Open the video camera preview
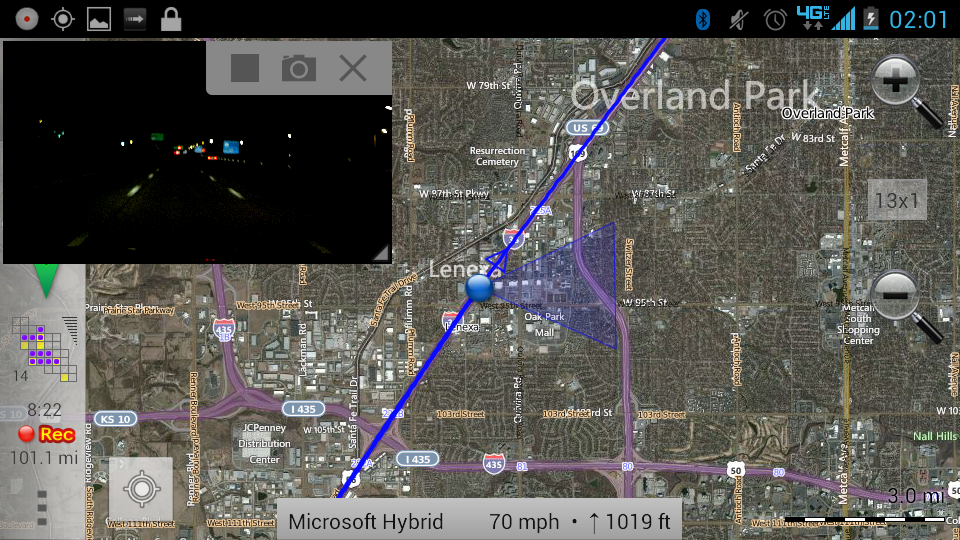The height and width of the screenshot is (540, 960). (196, 150)
